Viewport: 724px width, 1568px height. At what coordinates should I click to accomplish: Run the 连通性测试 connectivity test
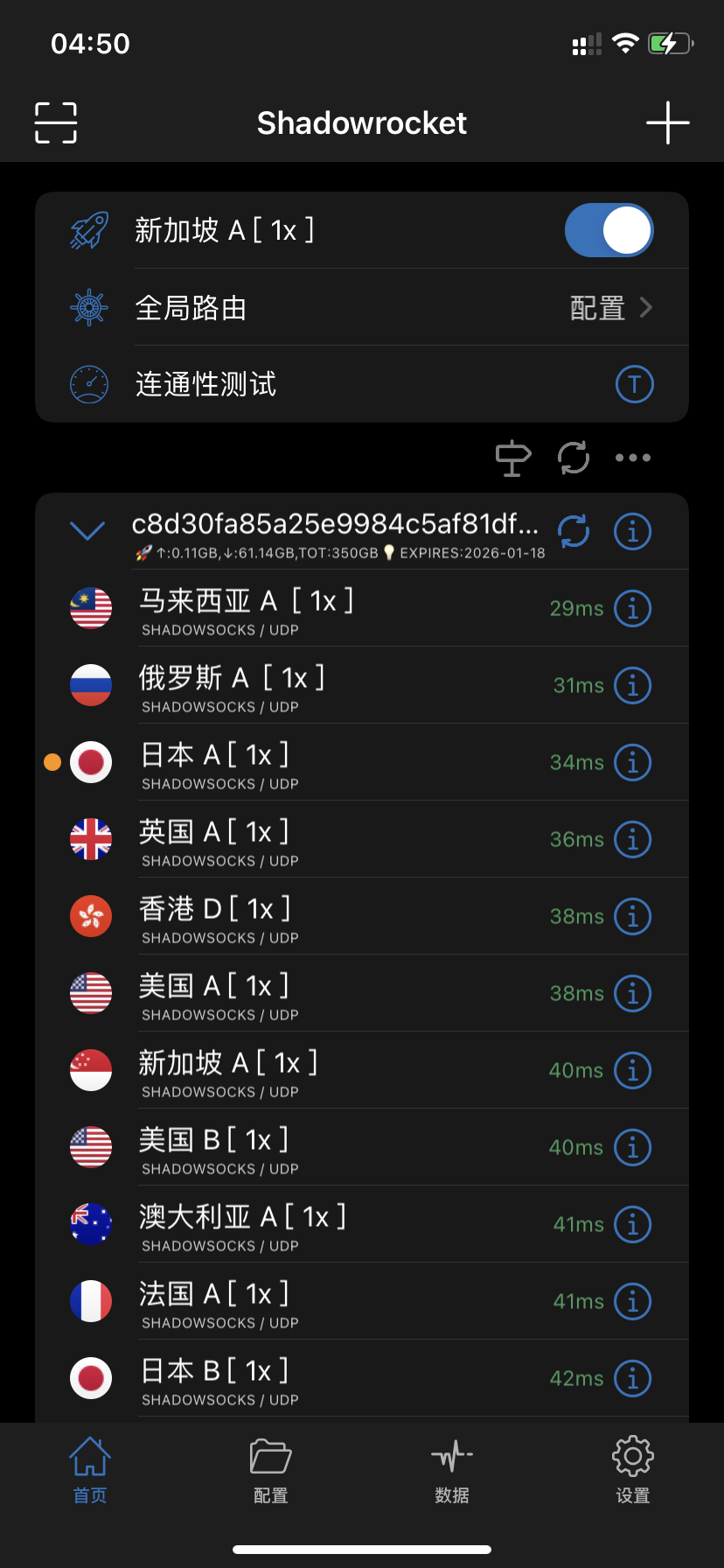634,384
